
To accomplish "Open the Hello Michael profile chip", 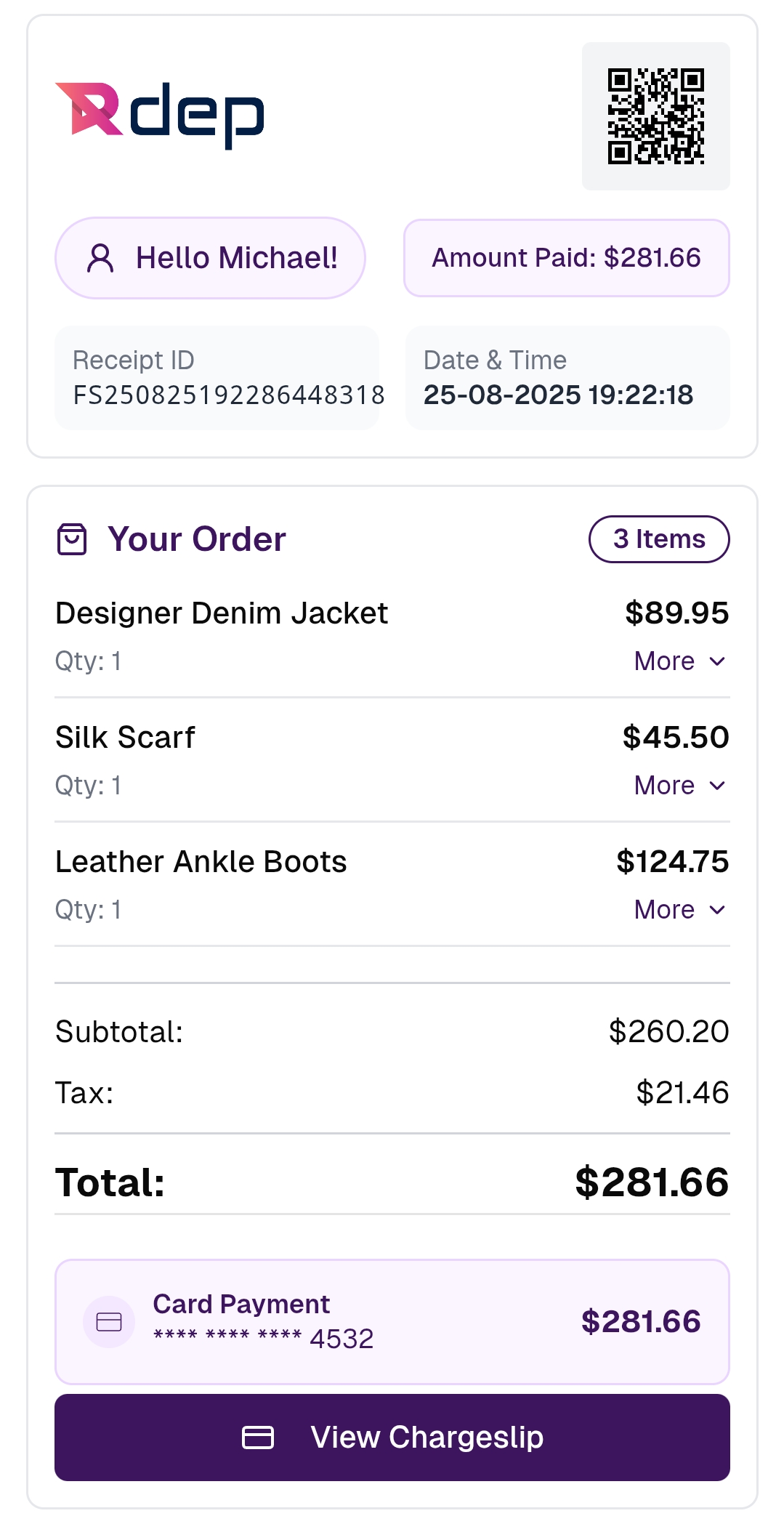I will (211, 257).
